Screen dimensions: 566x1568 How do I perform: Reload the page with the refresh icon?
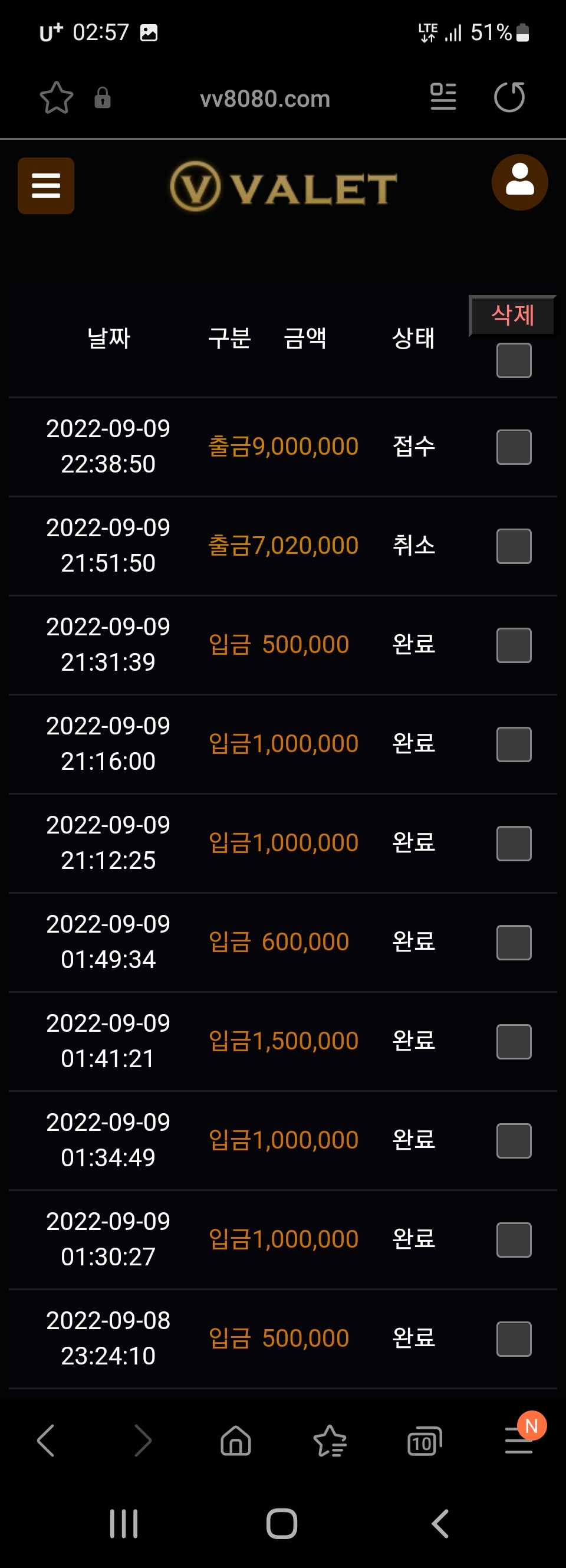pyautogui.click(x=509, y=97)
